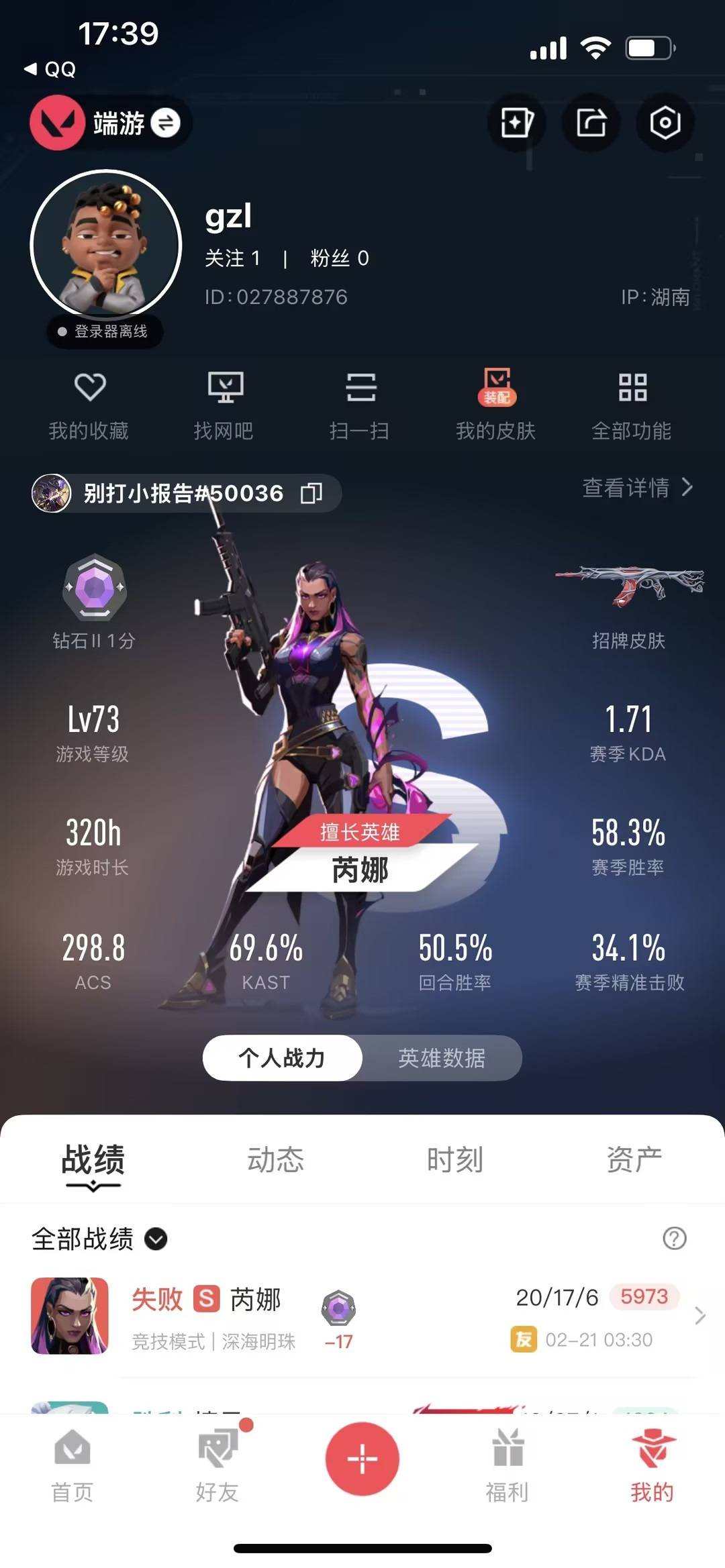Select the 找网吧 internet cafe finder

pos(226,403)
